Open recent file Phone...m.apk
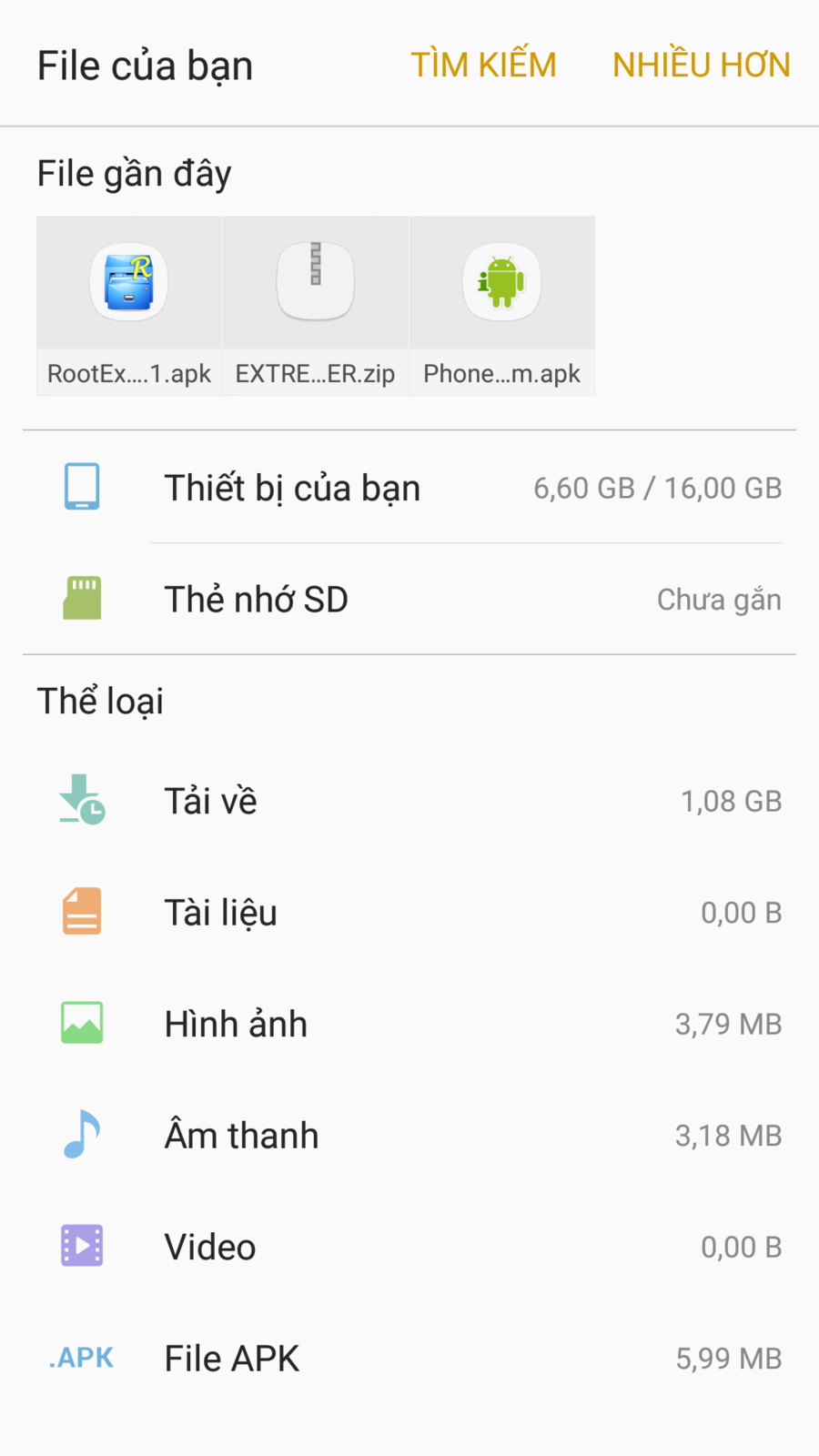This screenshot has width=819, height=1456. (x=502, y=306)
